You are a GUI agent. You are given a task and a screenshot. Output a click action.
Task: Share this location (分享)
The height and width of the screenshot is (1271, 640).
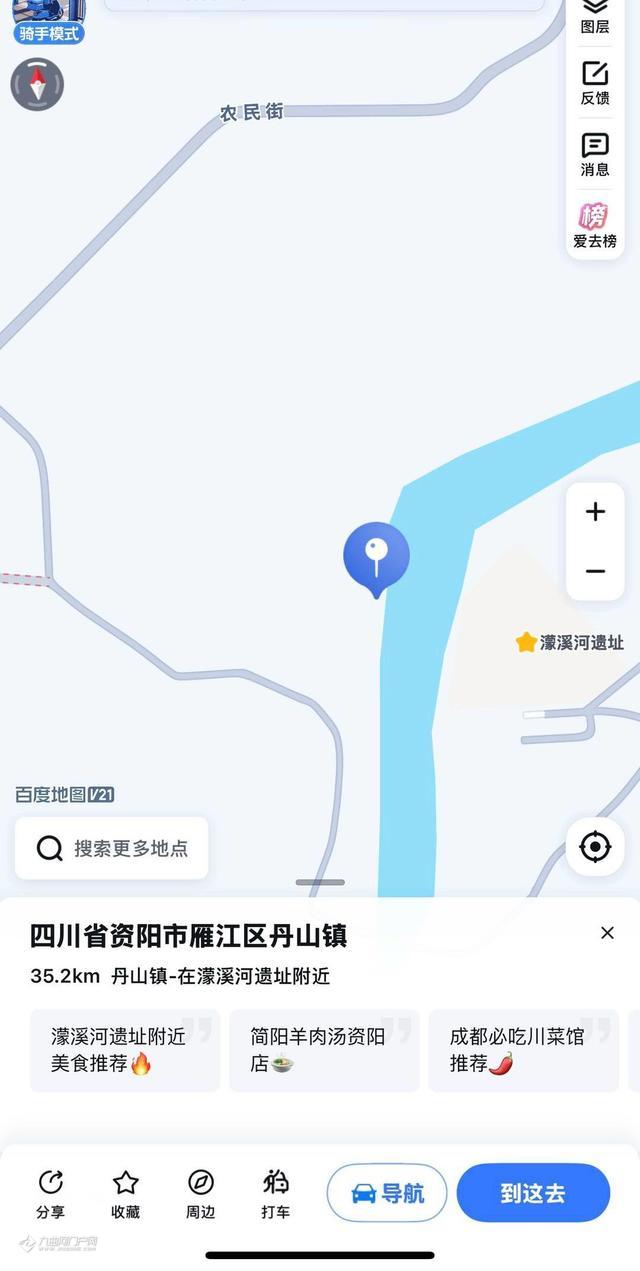[x=51, y=1194]
